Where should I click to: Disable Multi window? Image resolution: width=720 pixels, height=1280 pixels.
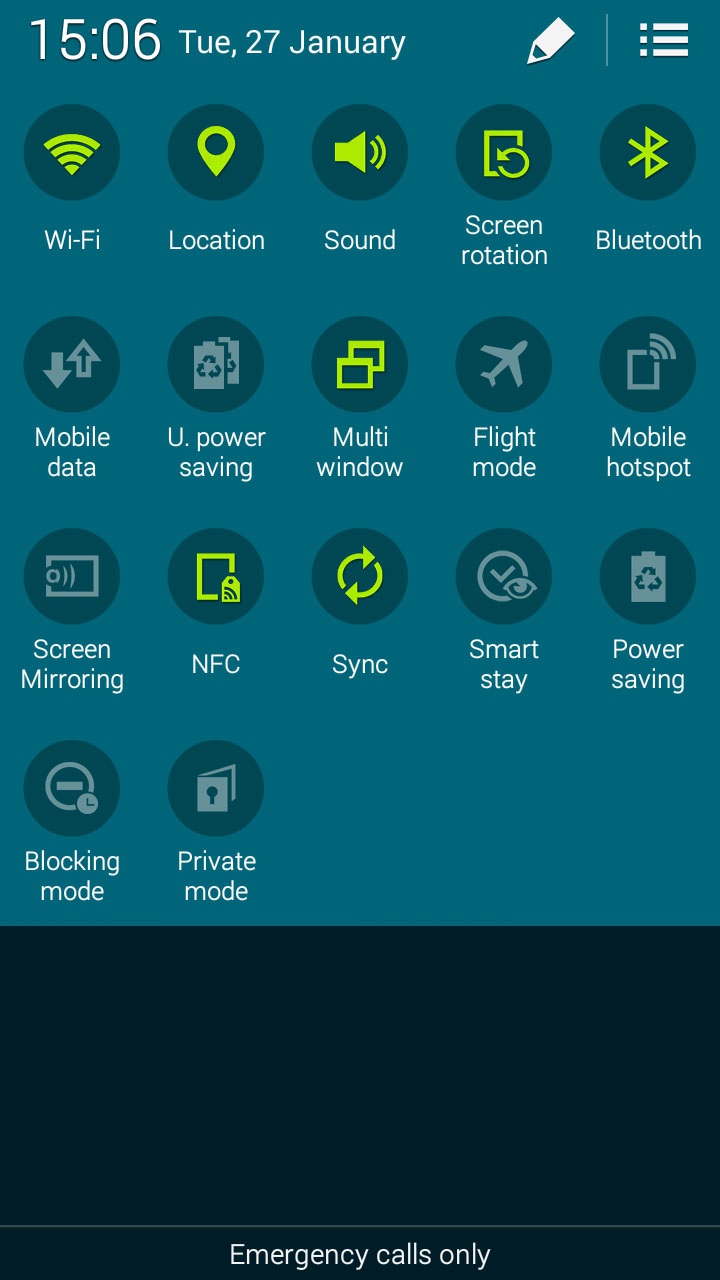coord(360,365)
